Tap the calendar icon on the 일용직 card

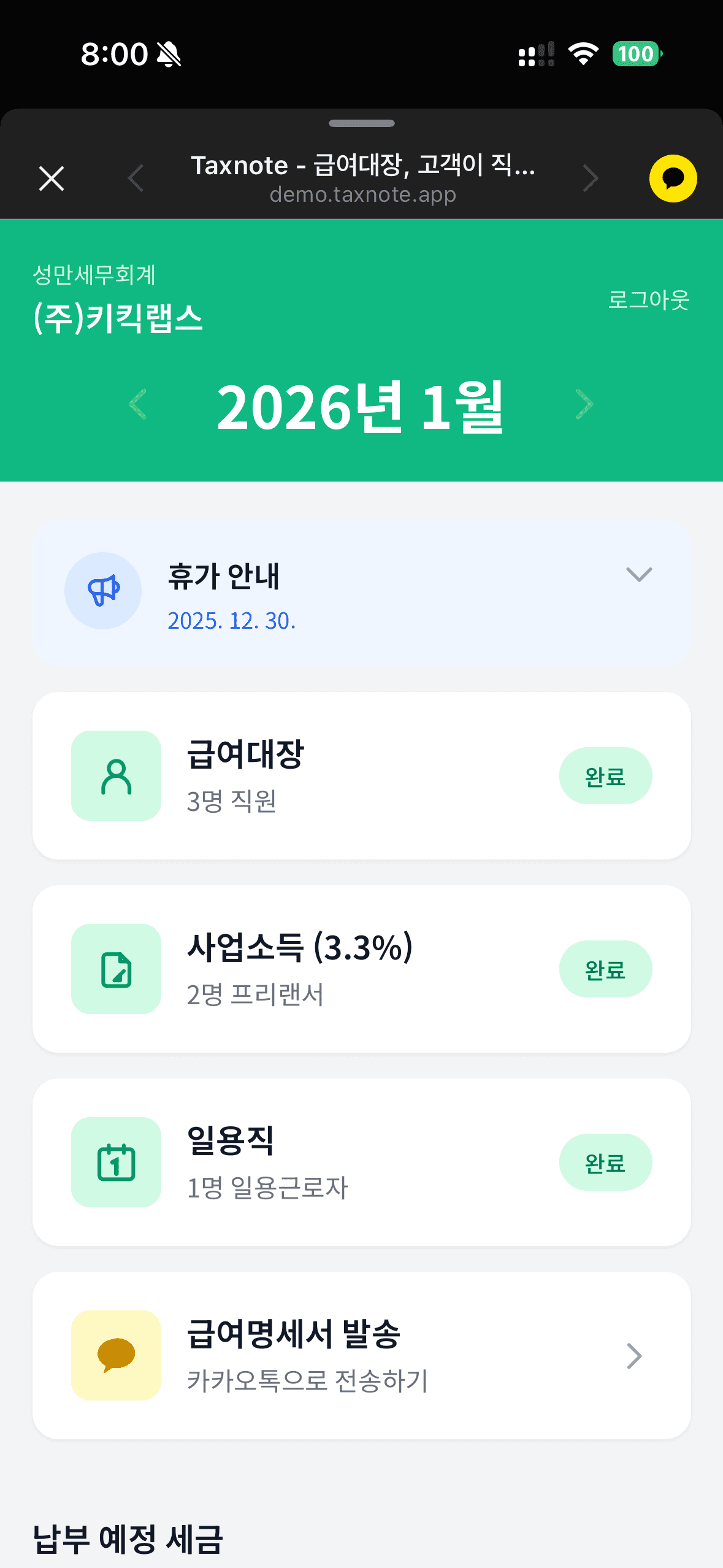116,1161
